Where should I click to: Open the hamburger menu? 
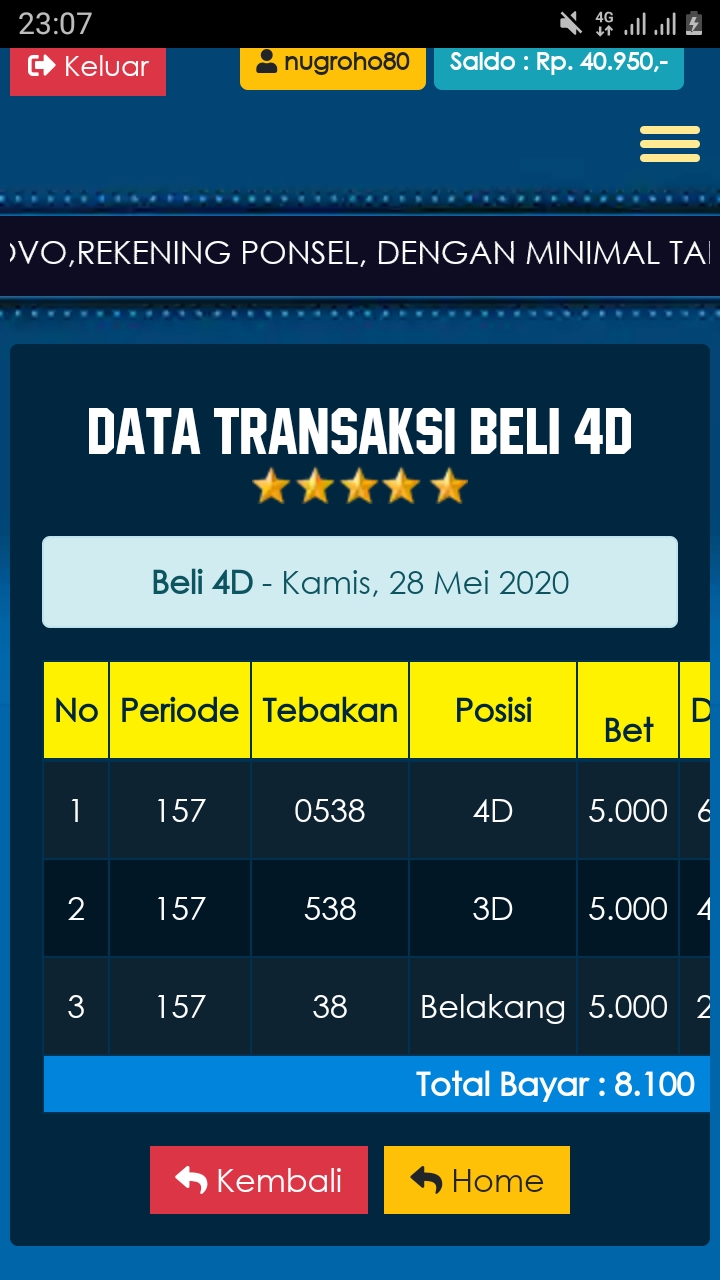coord(669,144)
